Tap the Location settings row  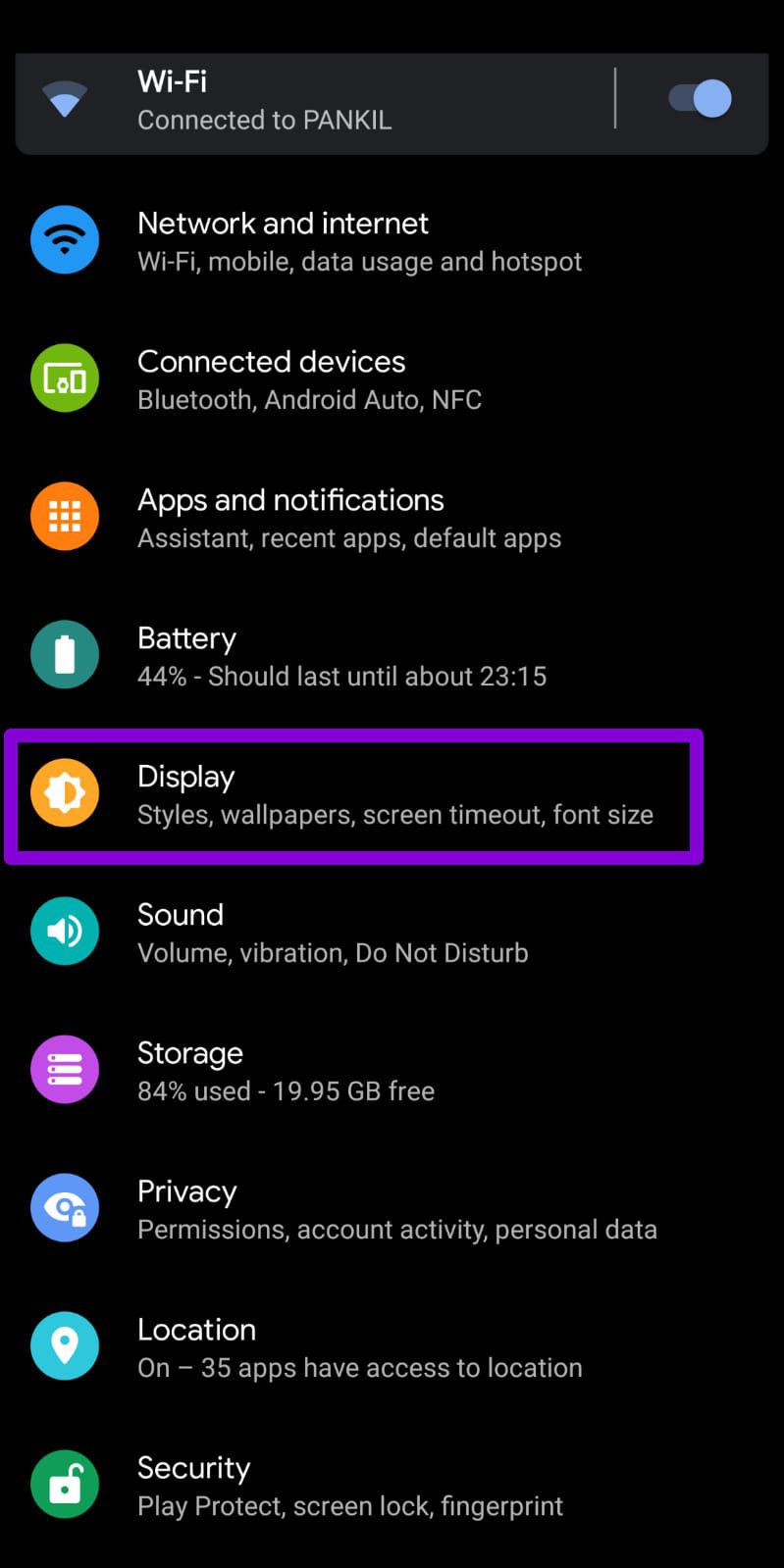[359, 1347]
